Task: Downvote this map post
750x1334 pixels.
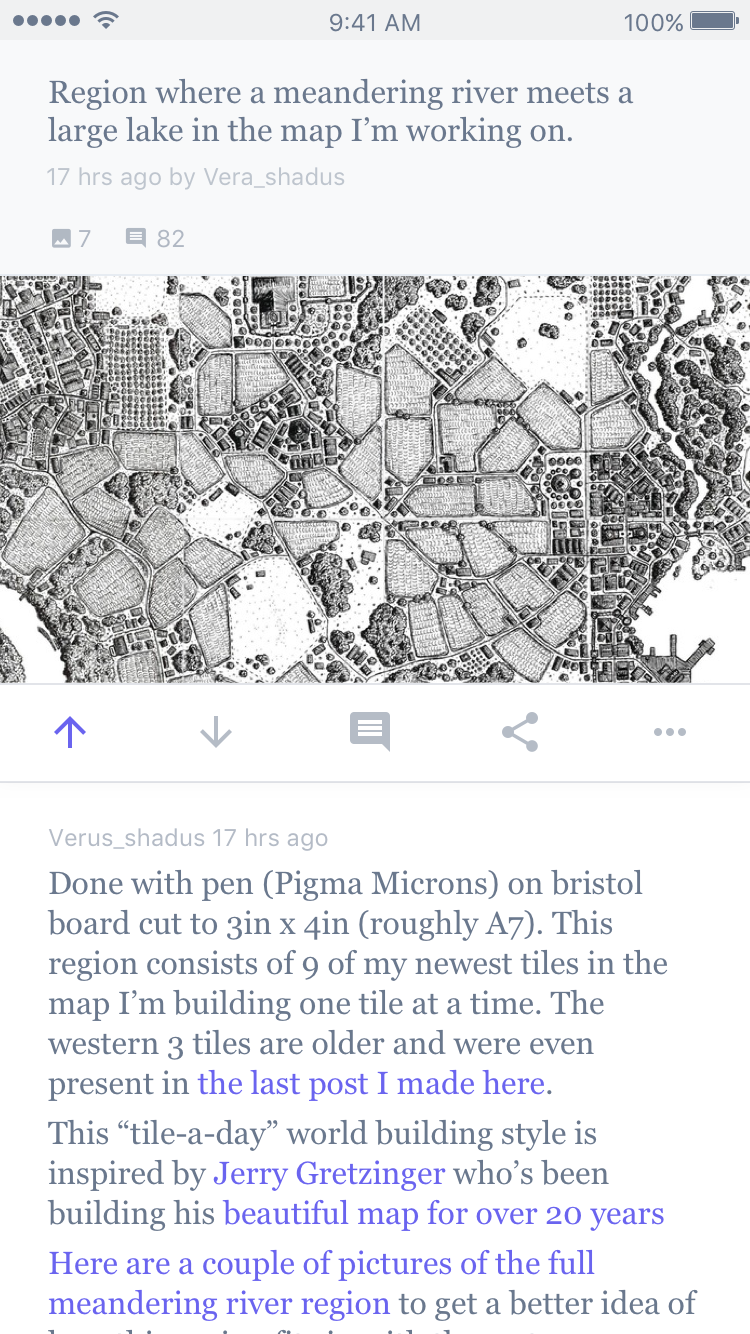Action: 216,733
